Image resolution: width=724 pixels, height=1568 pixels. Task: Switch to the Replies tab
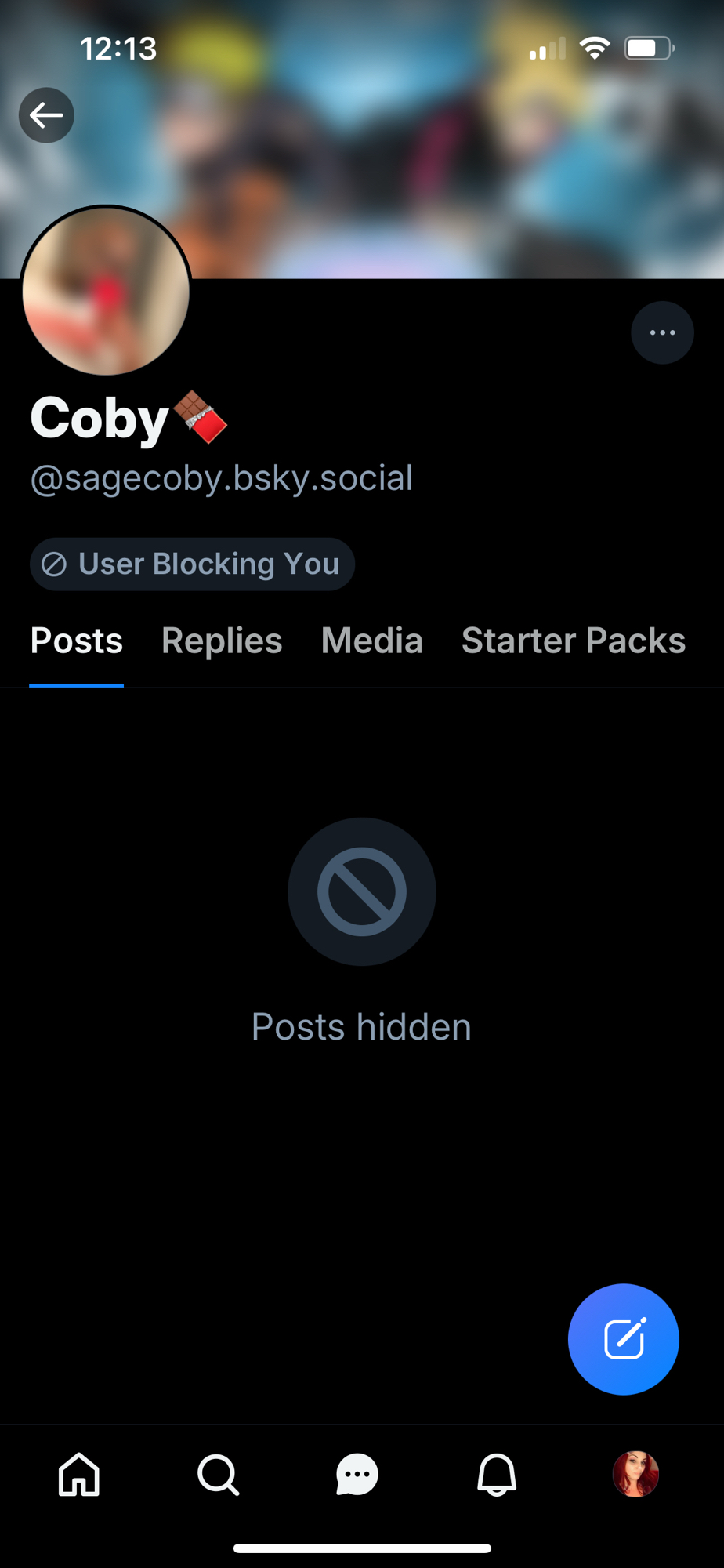[222, 641]
